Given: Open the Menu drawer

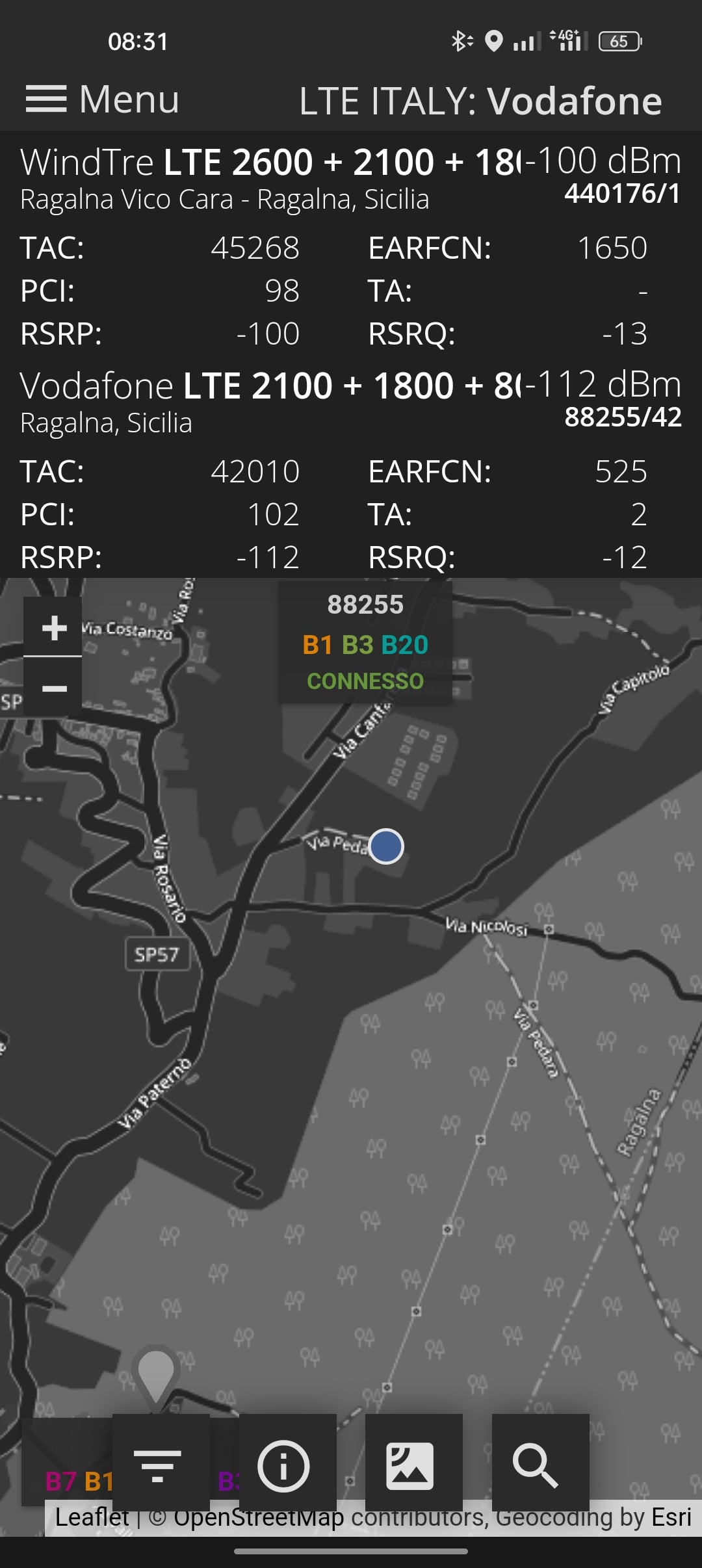Looking at the screenshot, I should point(102,99).
